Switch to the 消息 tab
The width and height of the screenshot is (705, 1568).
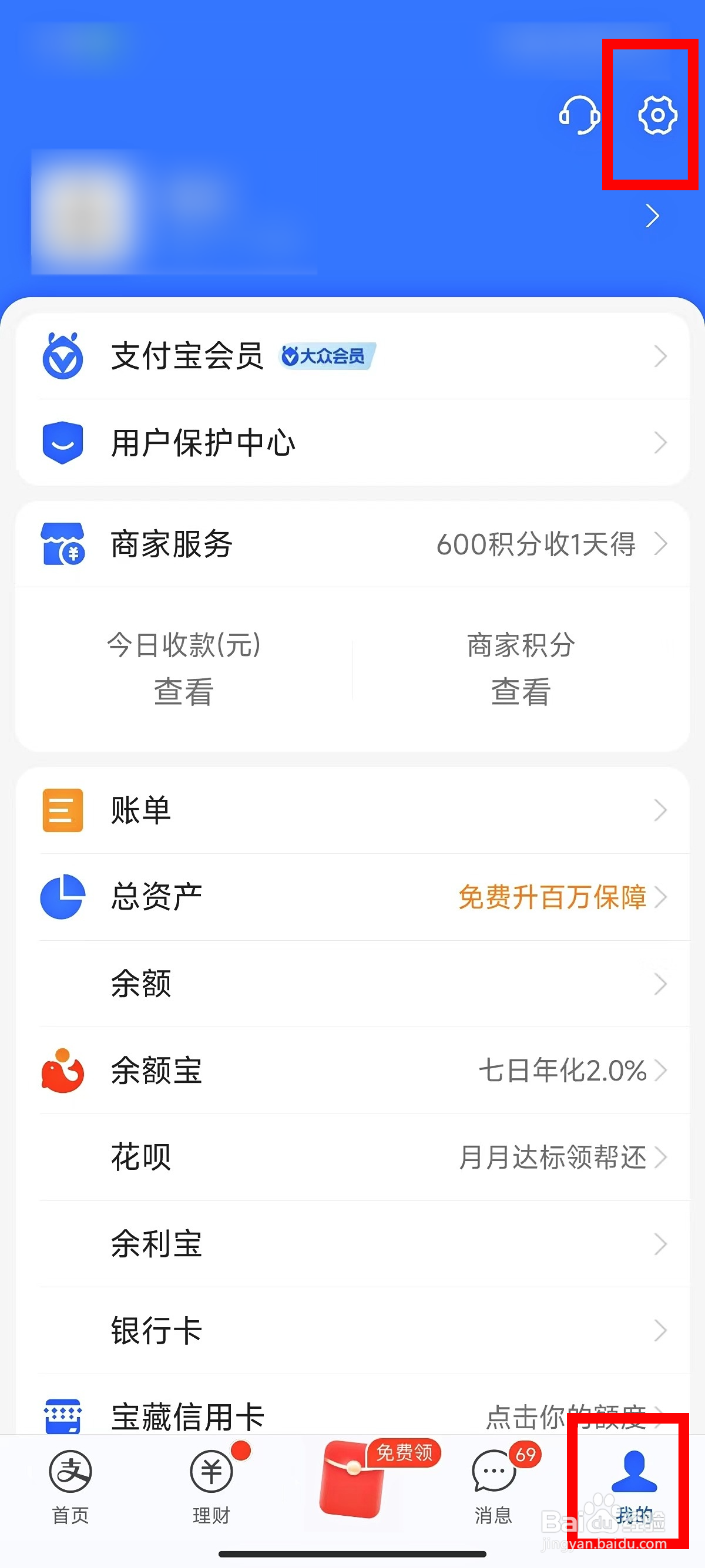click(493, 1484)
